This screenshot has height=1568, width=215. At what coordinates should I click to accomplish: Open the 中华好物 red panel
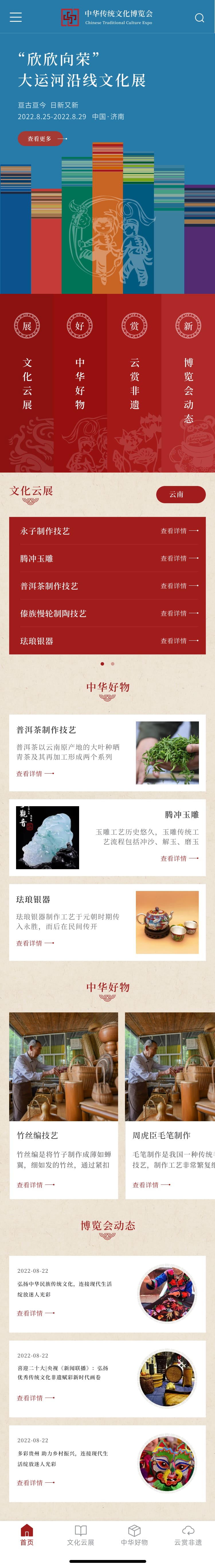tap(80, 383)
